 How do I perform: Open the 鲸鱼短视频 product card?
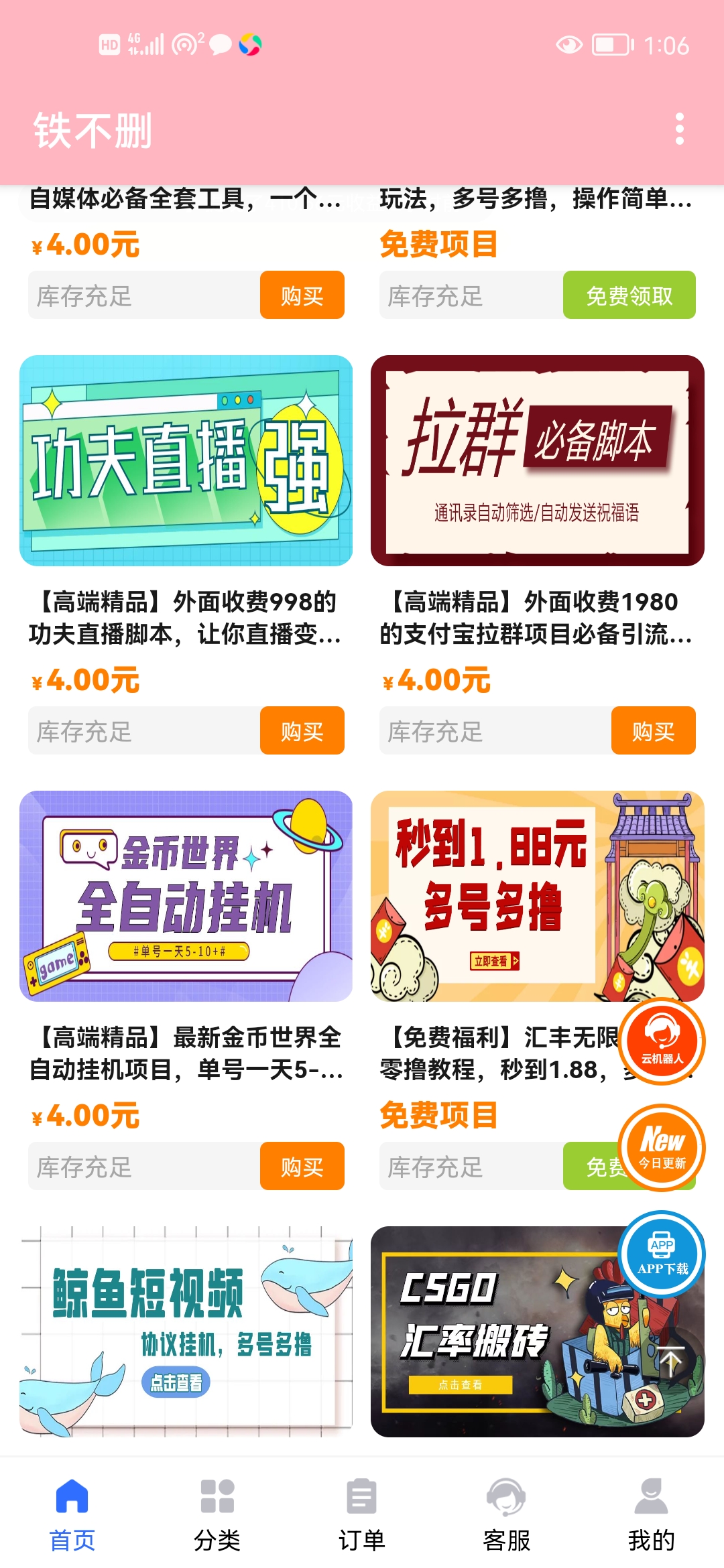coord(186,1332)
